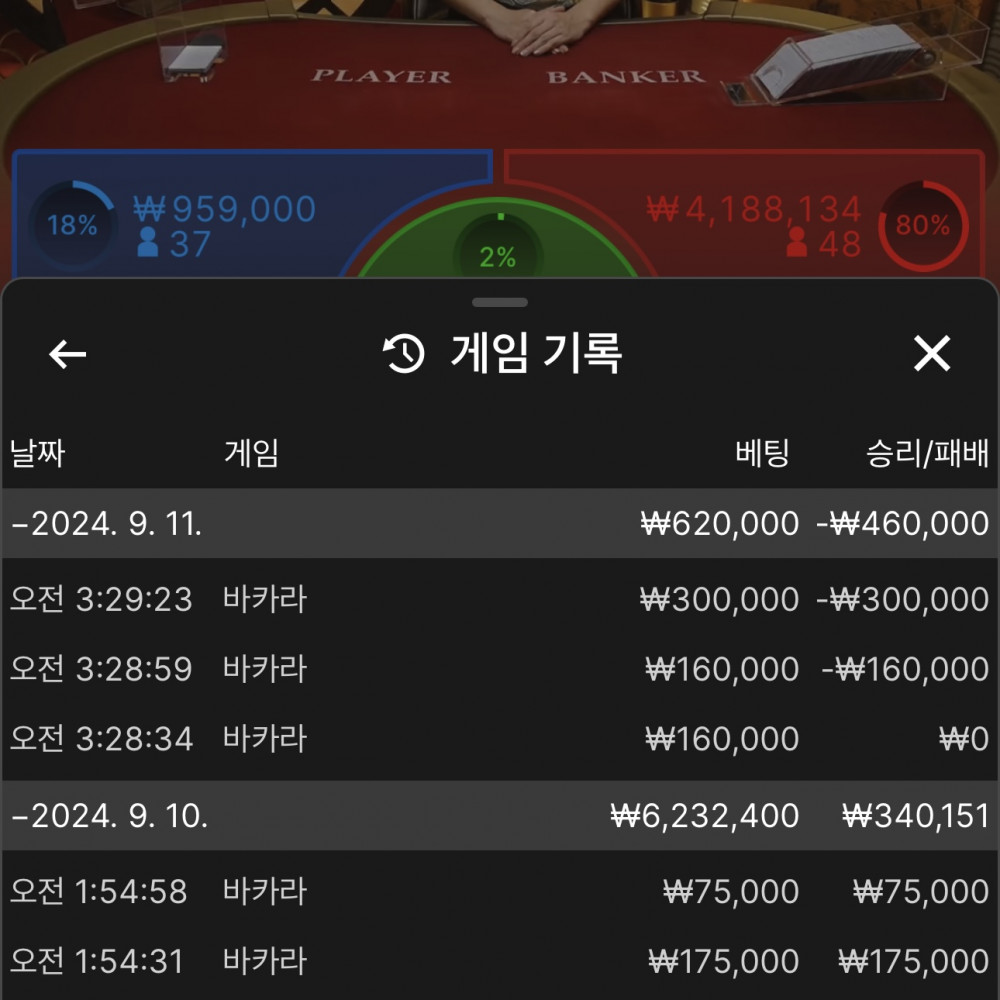
Task: Close the 게임 기록 panel
Action: point(931,354)
